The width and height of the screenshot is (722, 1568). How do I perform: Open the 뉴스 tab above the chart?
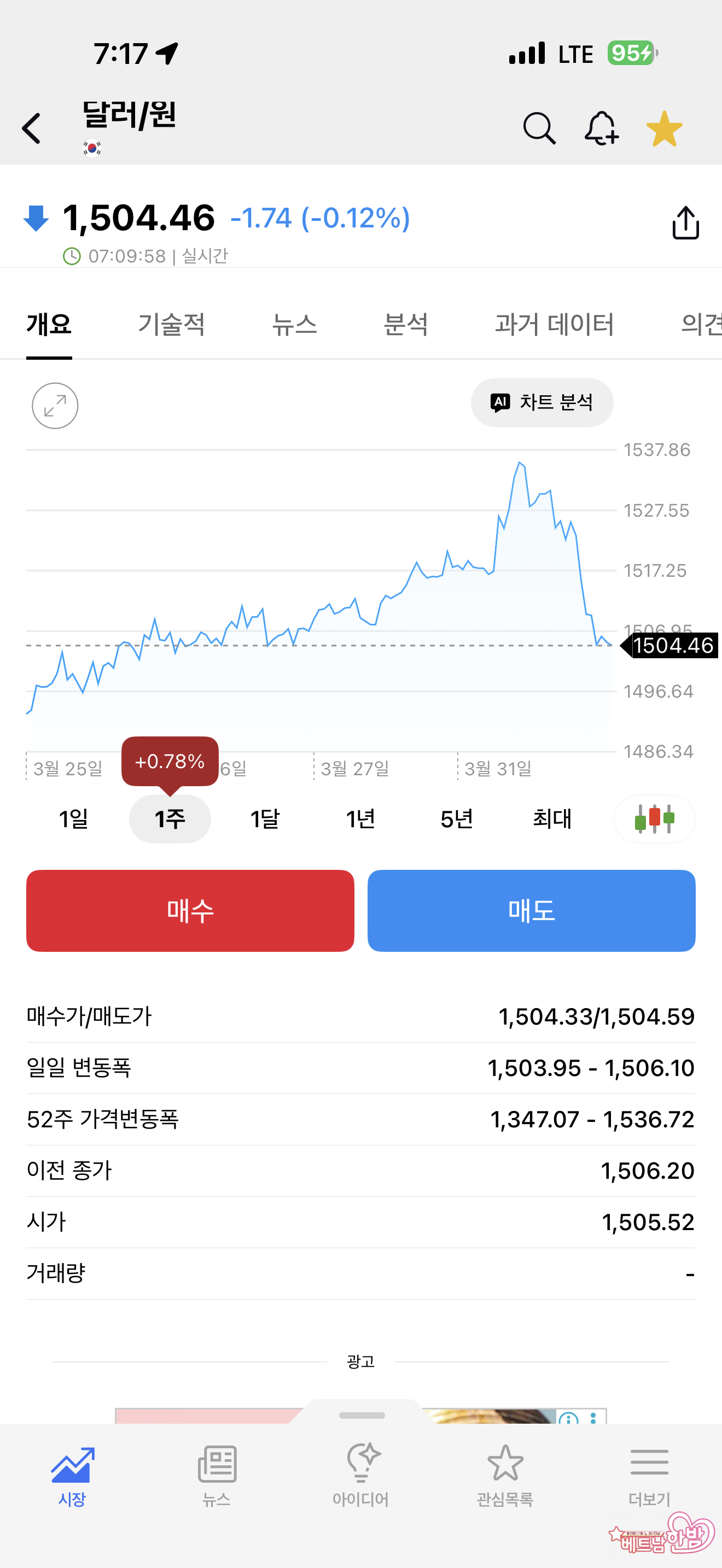pyautogui.click(x=294, y=324)
